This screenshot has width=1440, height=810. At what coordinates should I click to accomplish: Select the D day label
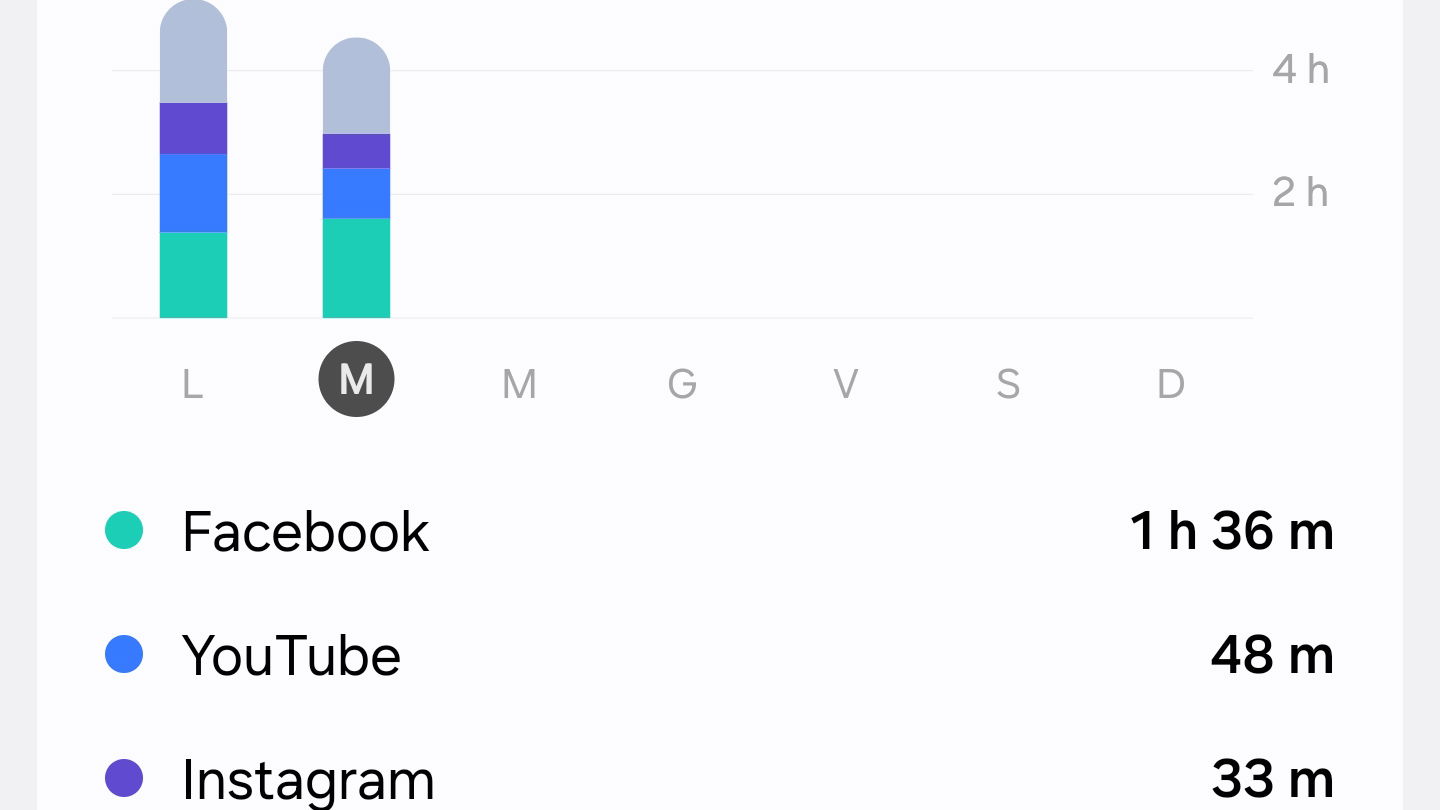(1171, 383)
